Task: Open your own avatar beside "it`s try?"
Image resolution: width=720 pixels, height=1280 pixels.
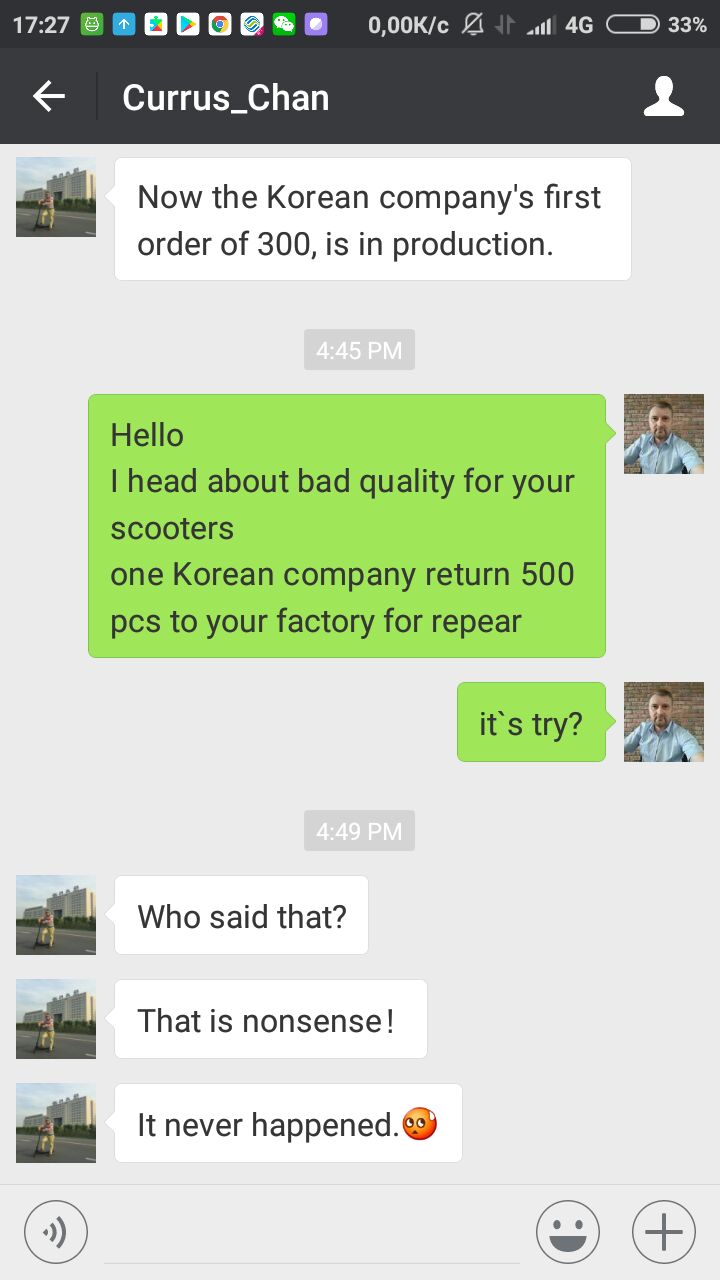Action: [x=664, y=722]
